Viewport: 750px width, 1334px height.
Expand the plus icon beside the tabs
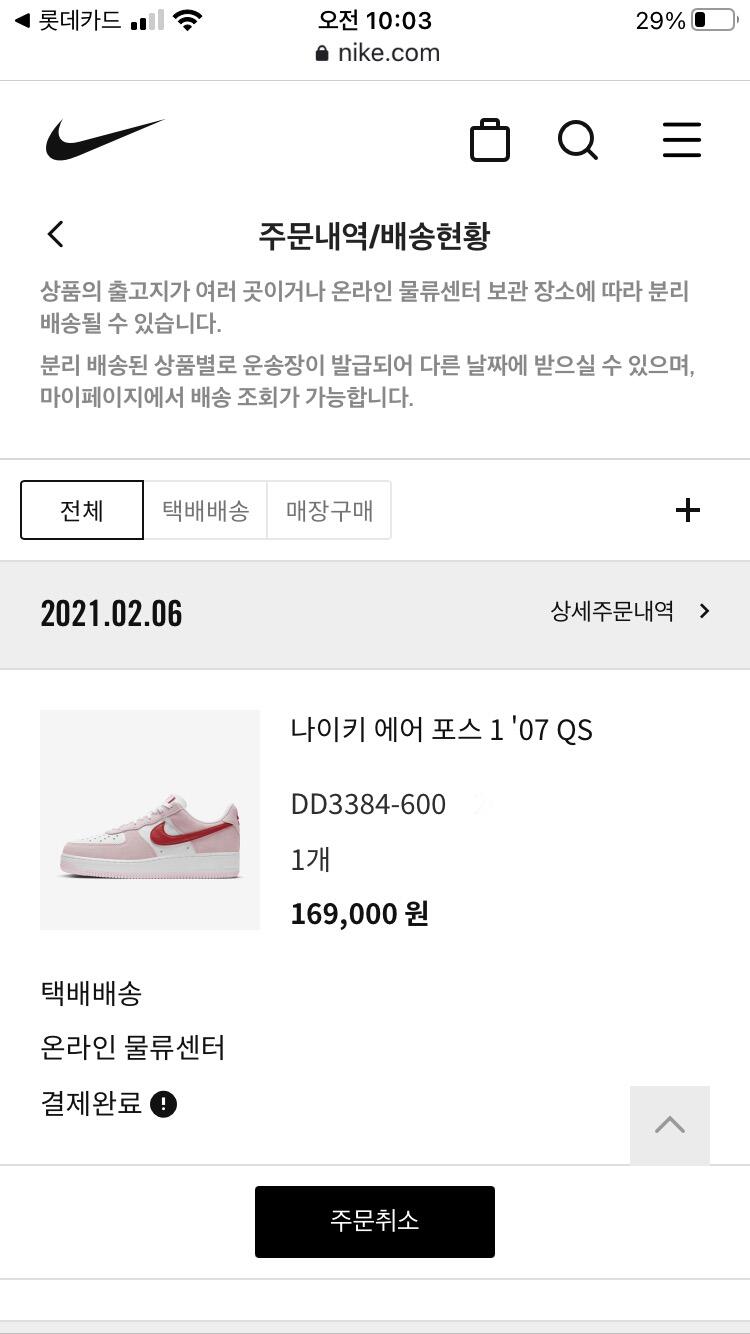point(688,511)
